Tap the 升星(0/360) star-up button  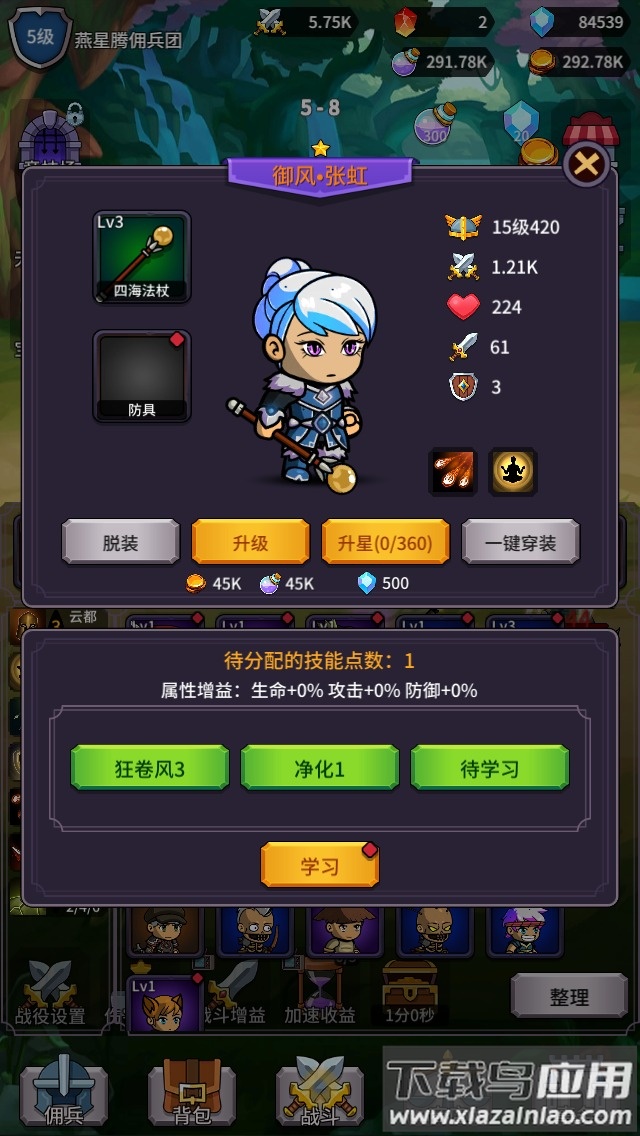[x=385, y=542]
